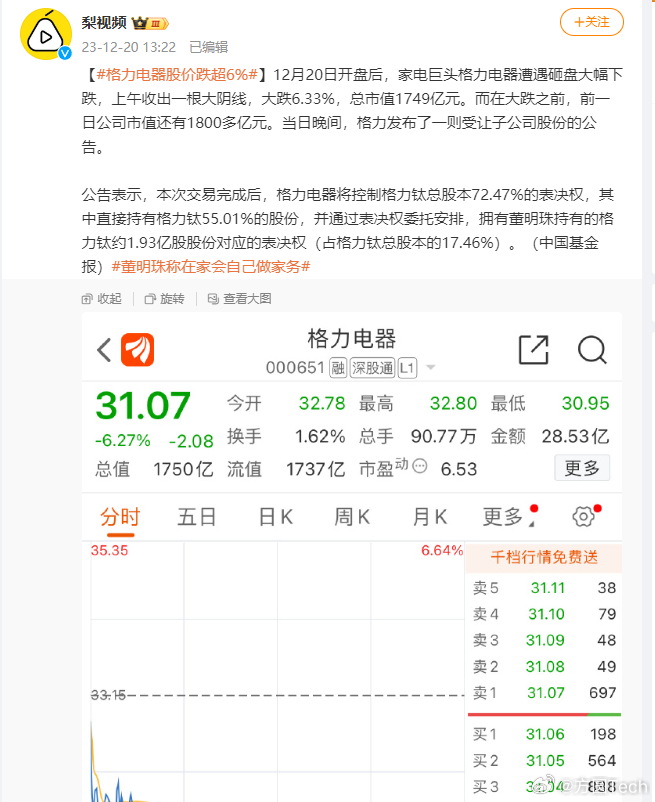
Task: Follow 梨视频 with the +关注 button
Action: [592, 22]
